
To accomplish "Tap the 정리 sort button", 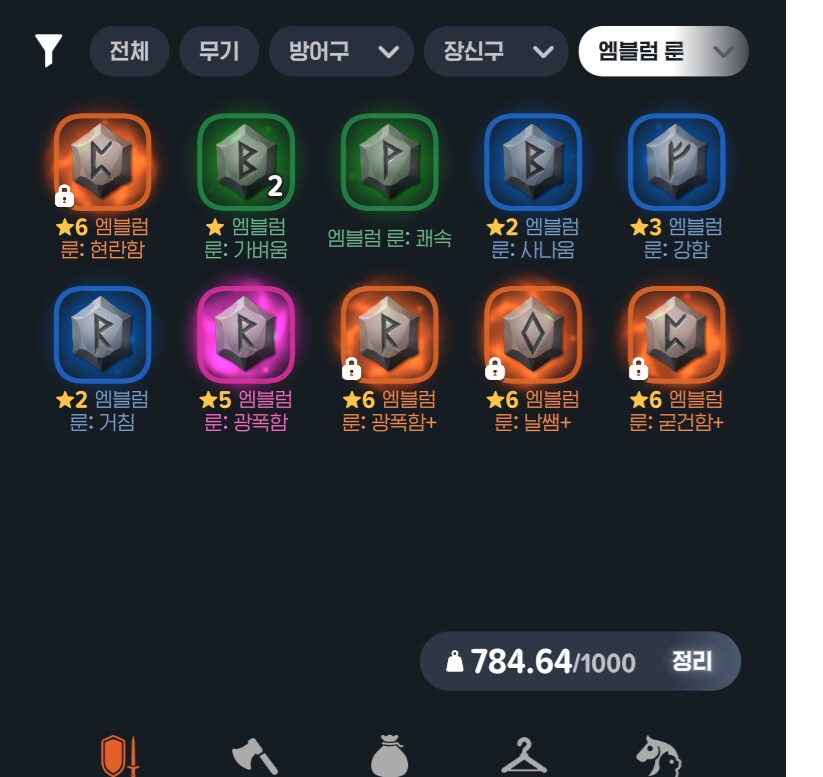I will [692, 661].
